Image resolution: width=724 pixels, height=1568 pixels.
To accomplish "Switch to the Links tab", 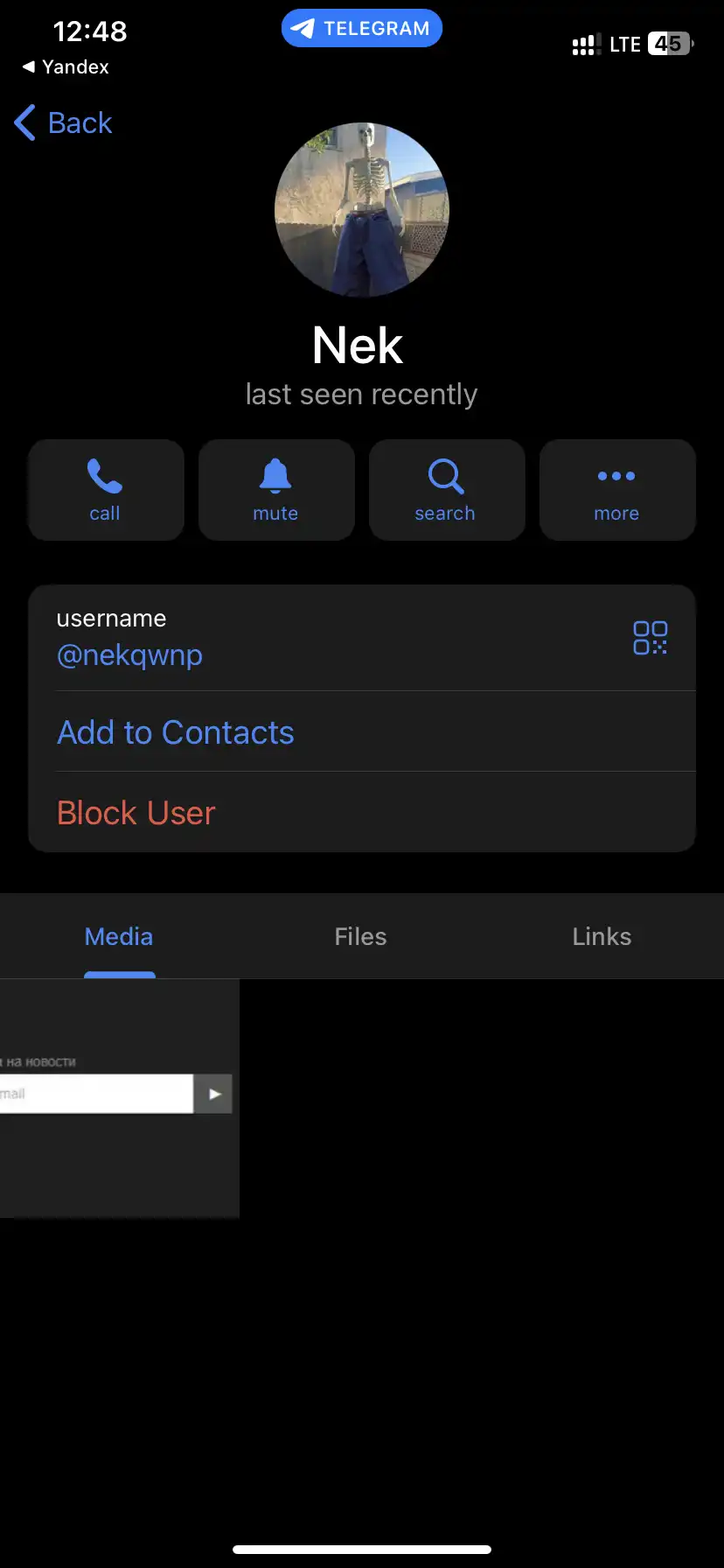I will click(x=602, y=936).
